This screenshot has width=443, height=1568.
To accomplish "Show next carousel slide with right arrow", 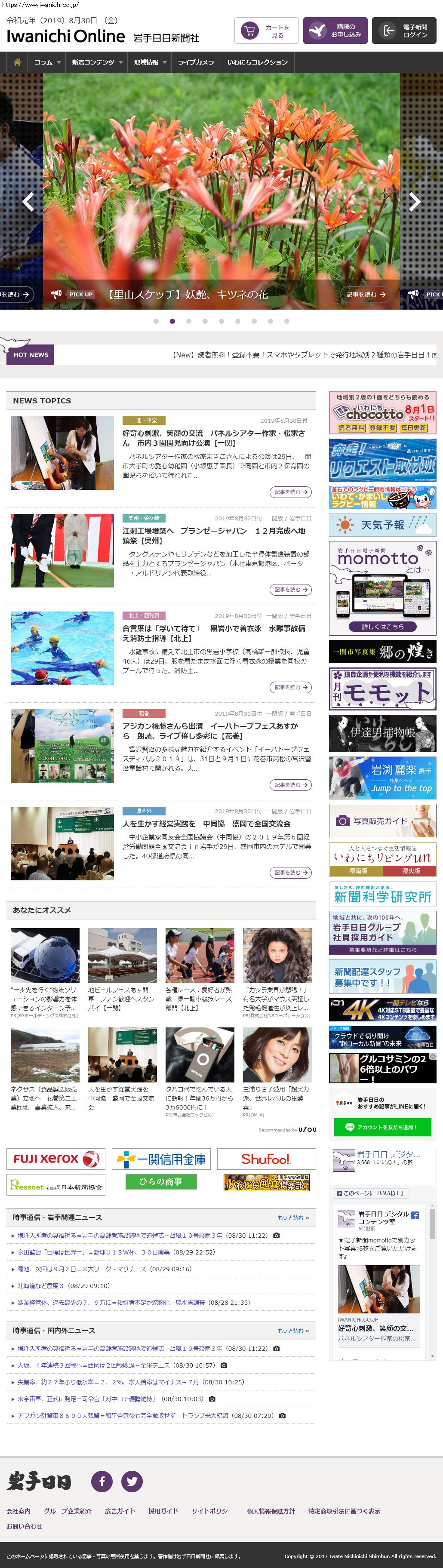I will pyautogui.click(x=415, y=201).
